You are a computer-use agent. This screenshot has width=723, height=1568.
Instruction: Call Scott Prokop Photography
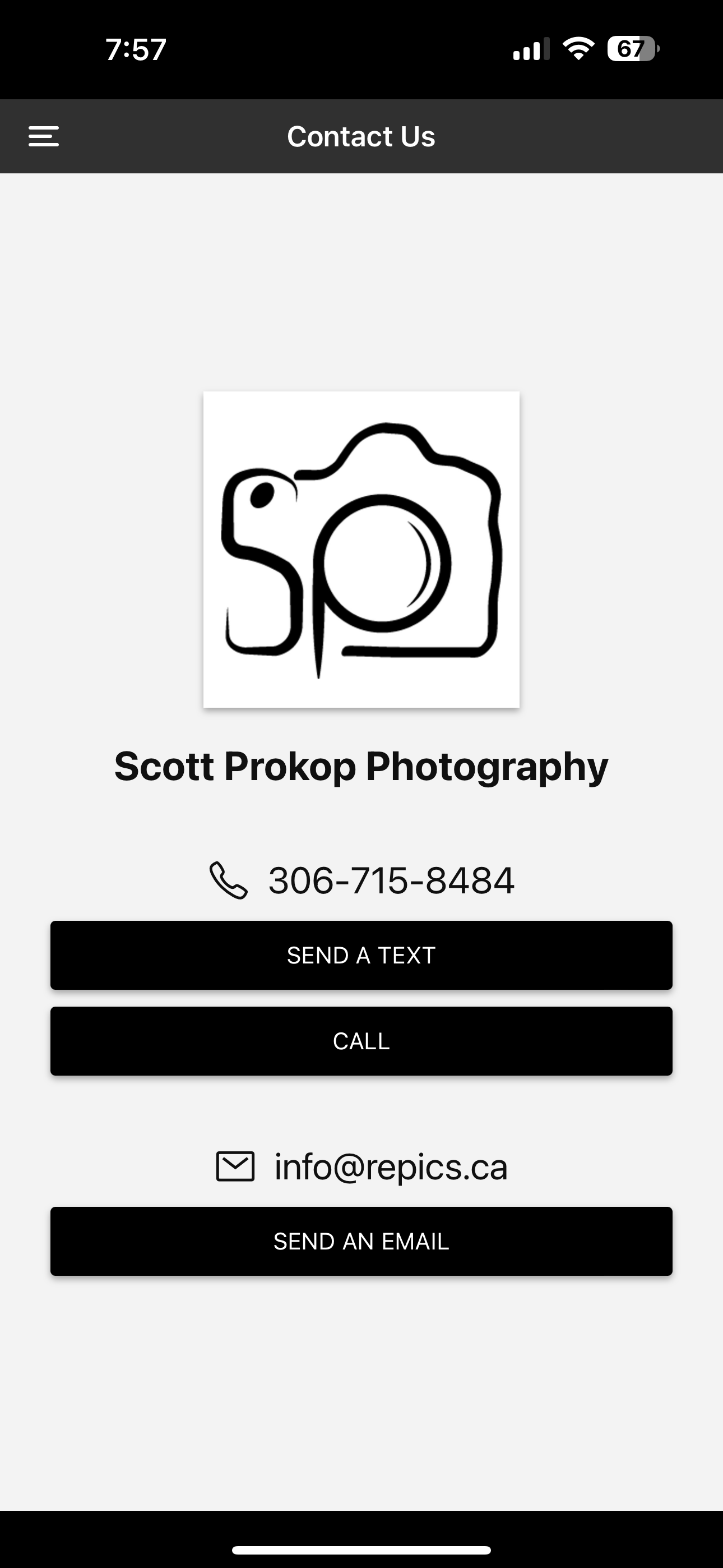(361, 1041)
